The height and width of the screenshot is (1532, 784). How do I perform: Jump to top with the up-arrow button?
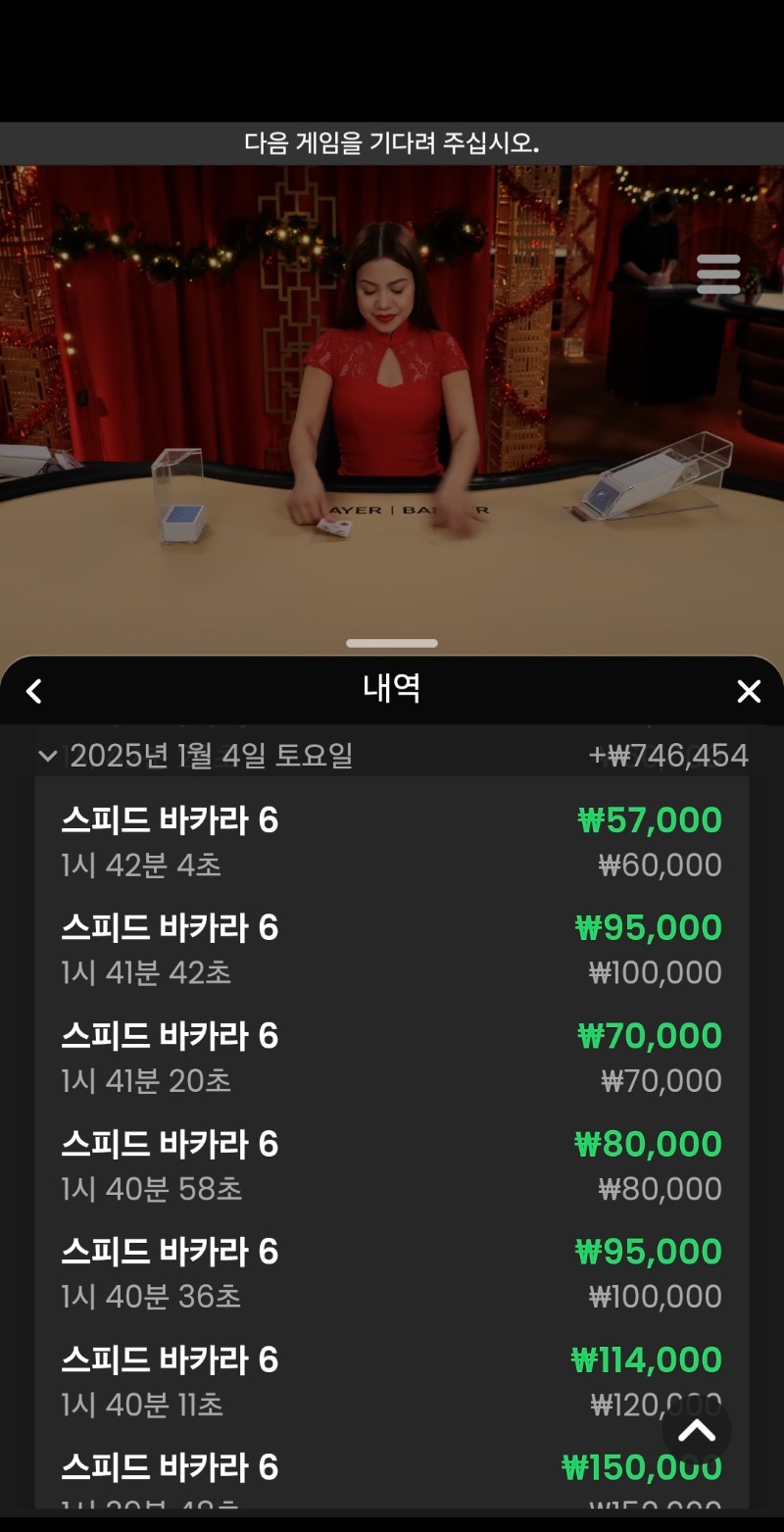[x=697, y=1431]
